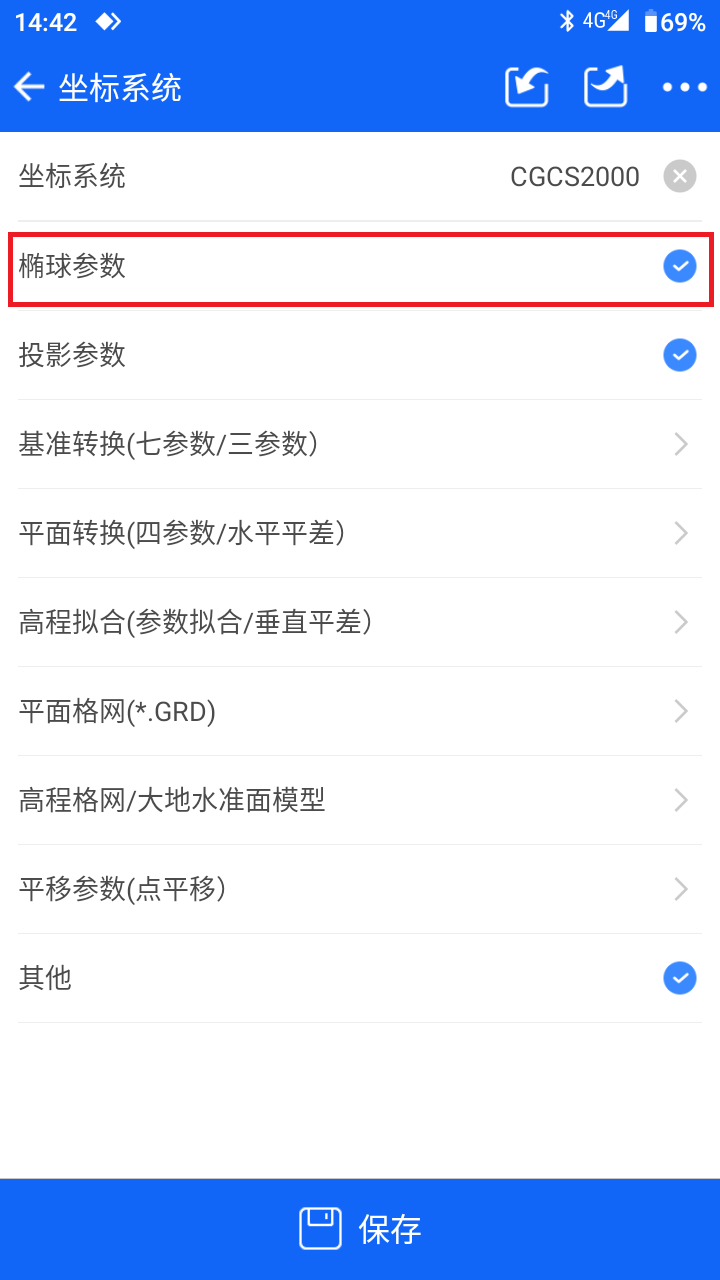Viewport: 720px width, 1280px height.
Task: Open 其他 settings row
Action: click(x=360, y=978)
